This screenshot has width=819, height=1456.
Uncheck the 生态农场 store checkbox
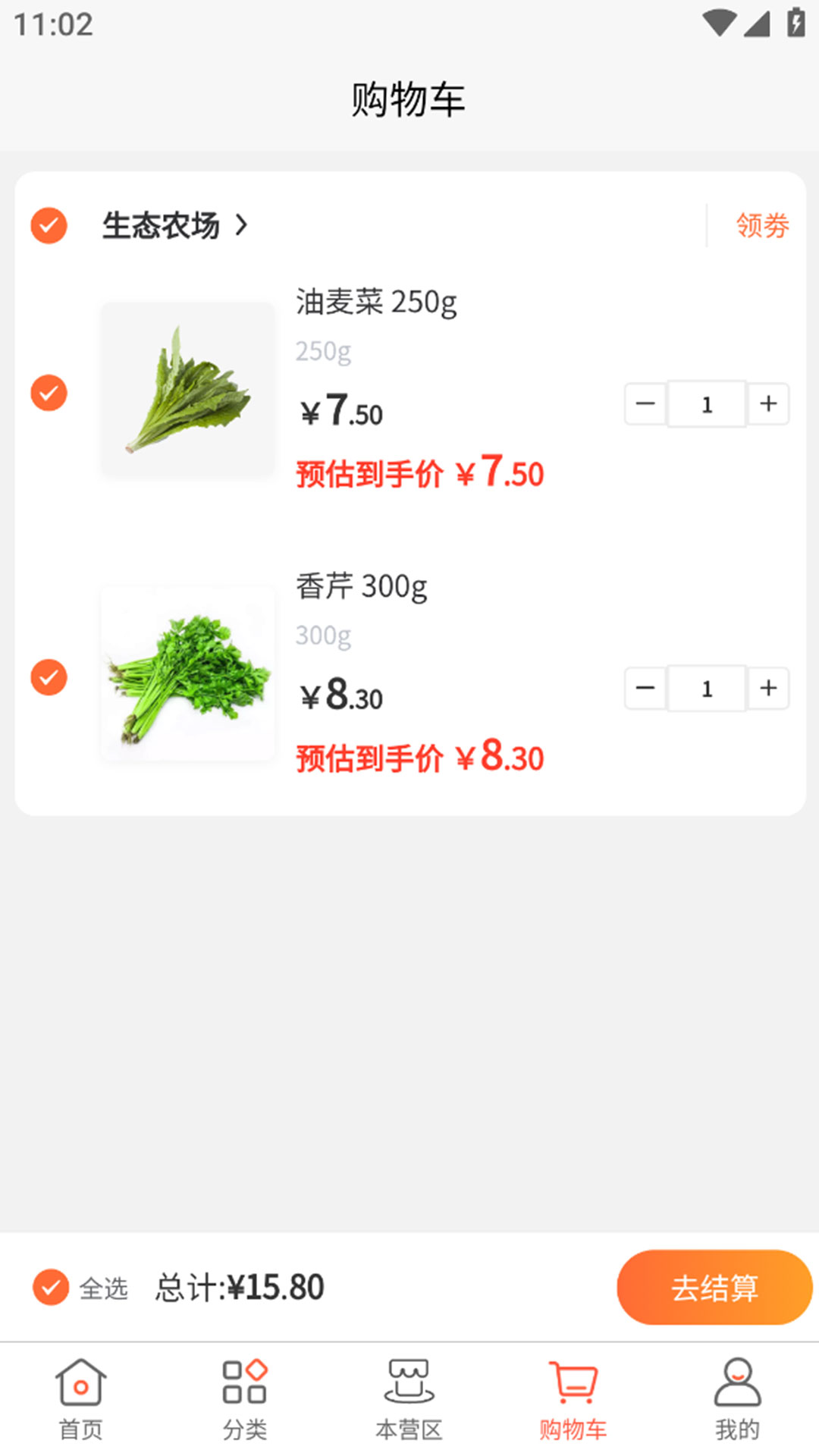tap(49, 225)
